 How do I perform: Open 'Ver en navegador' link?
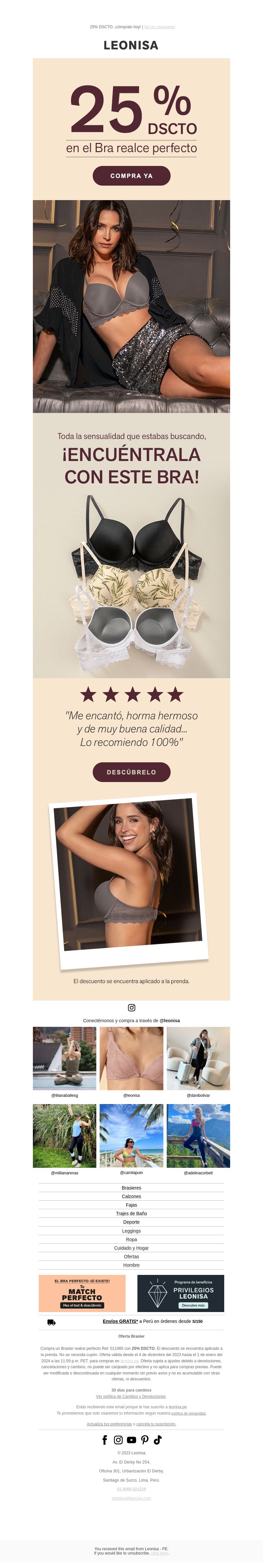(159, 27)
